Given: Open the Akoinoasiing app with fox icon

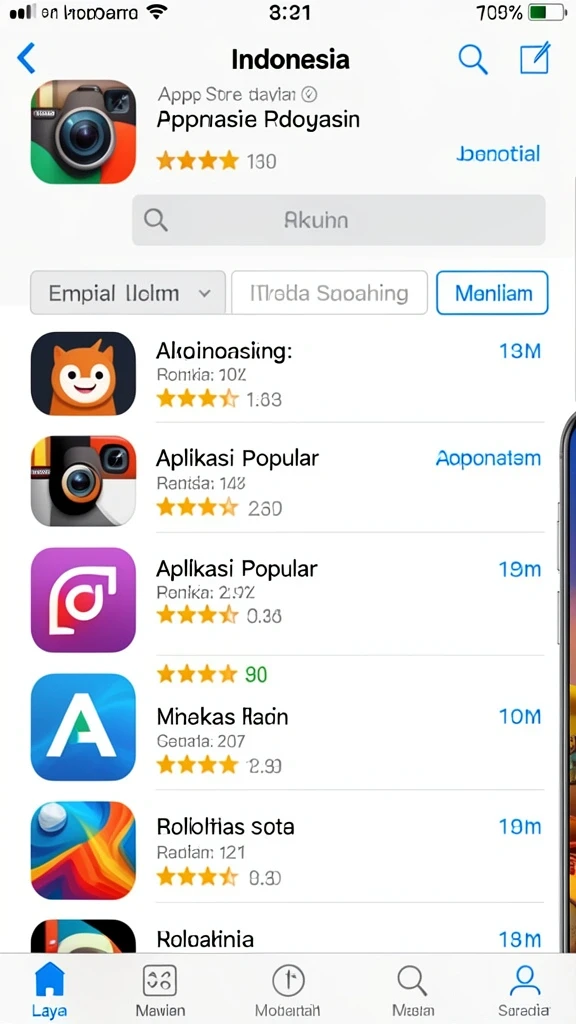Looking at the screenshot, I should tap(287, 374).
